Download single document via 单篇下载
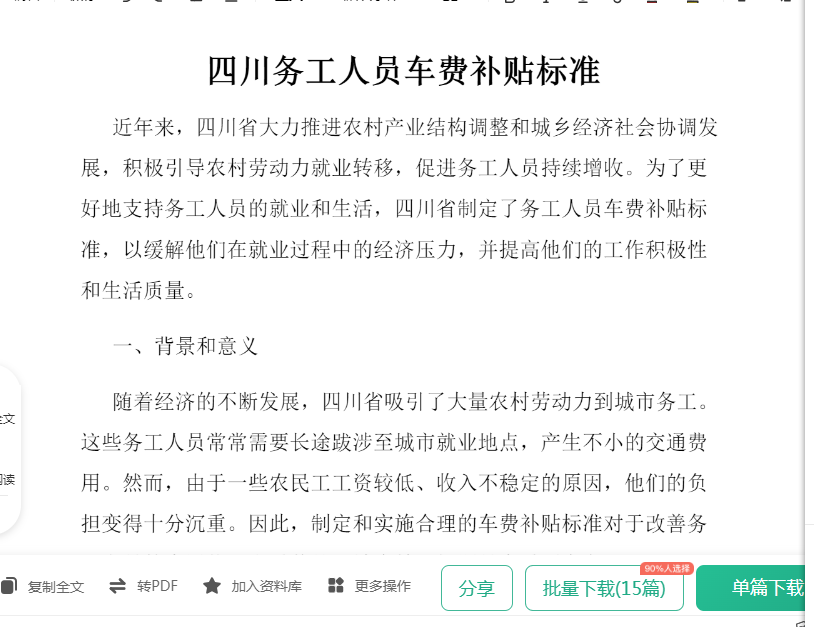 760,588
